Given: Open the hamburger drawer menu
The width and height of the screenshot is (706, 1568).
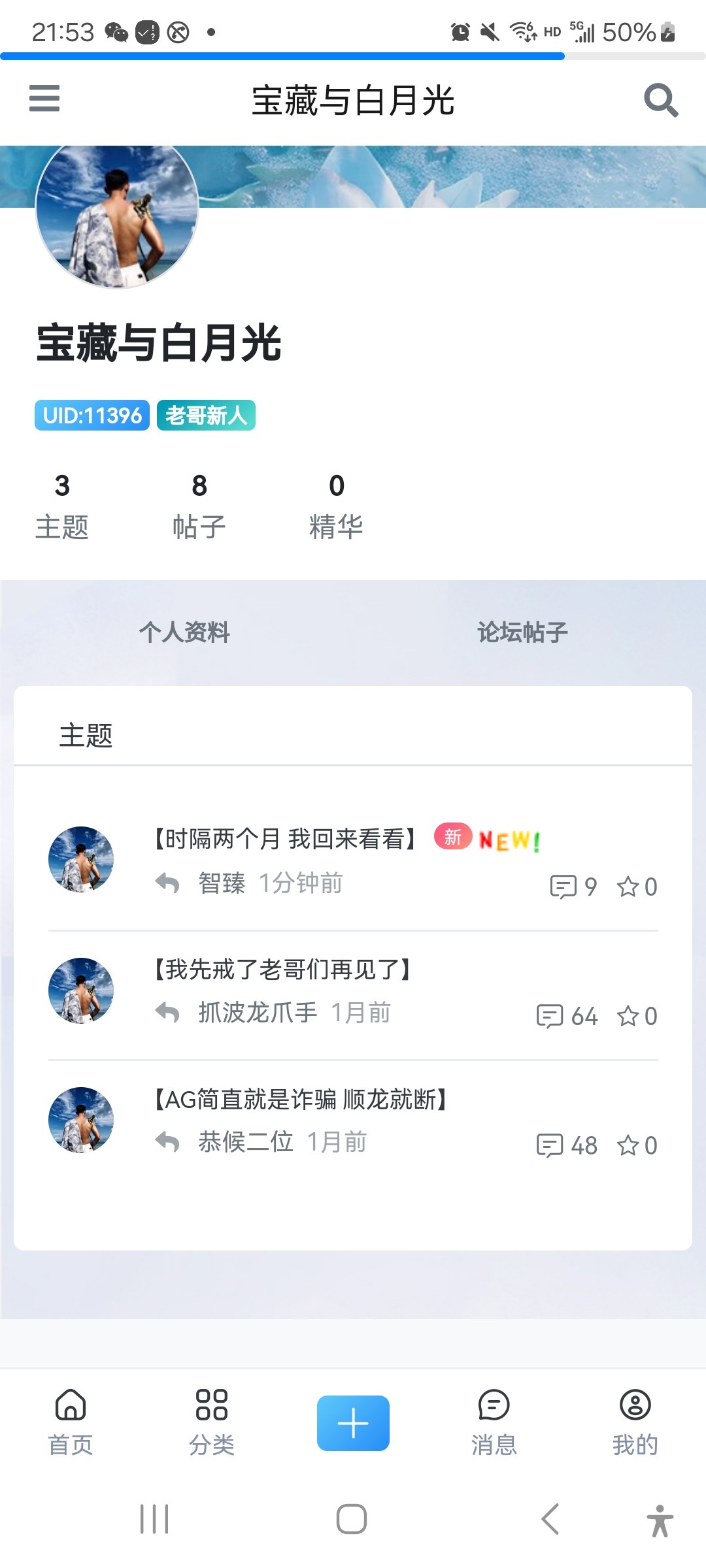Looking at the screenshot, I should [x=44, y=99].
